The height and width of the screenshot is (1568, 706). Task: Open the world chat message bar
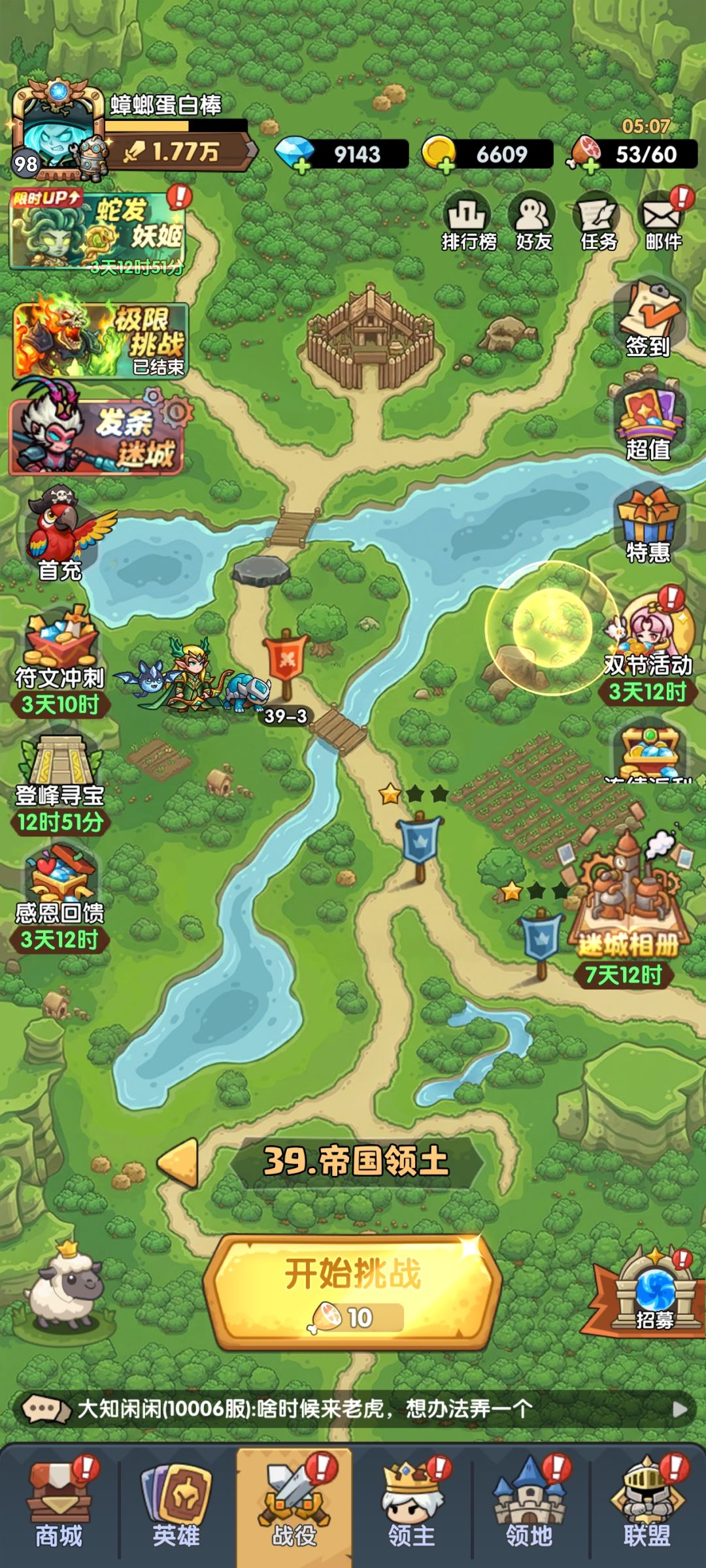click(353, 1409)
